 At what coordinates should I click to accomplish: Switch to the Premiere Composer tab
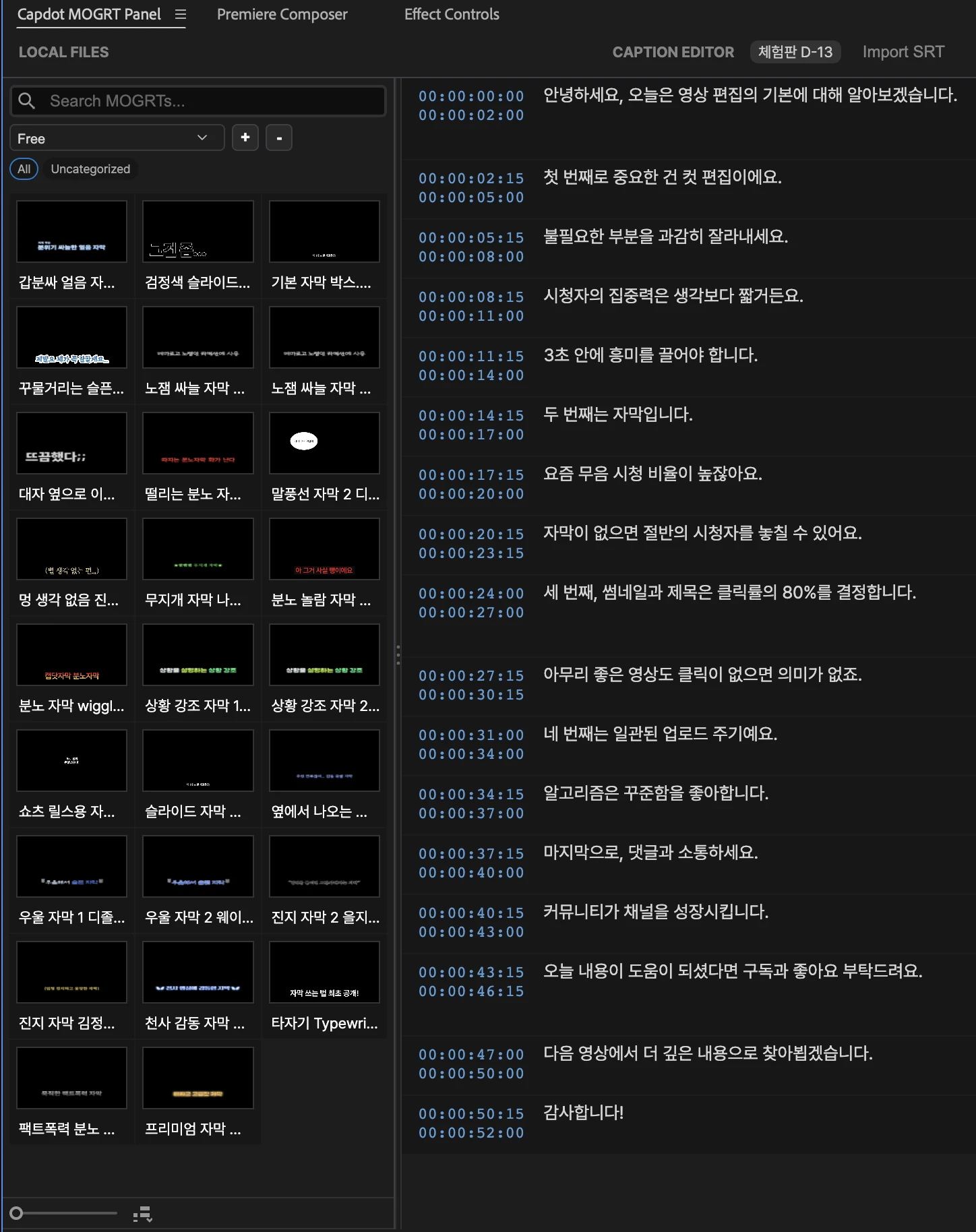pos(282,14)
